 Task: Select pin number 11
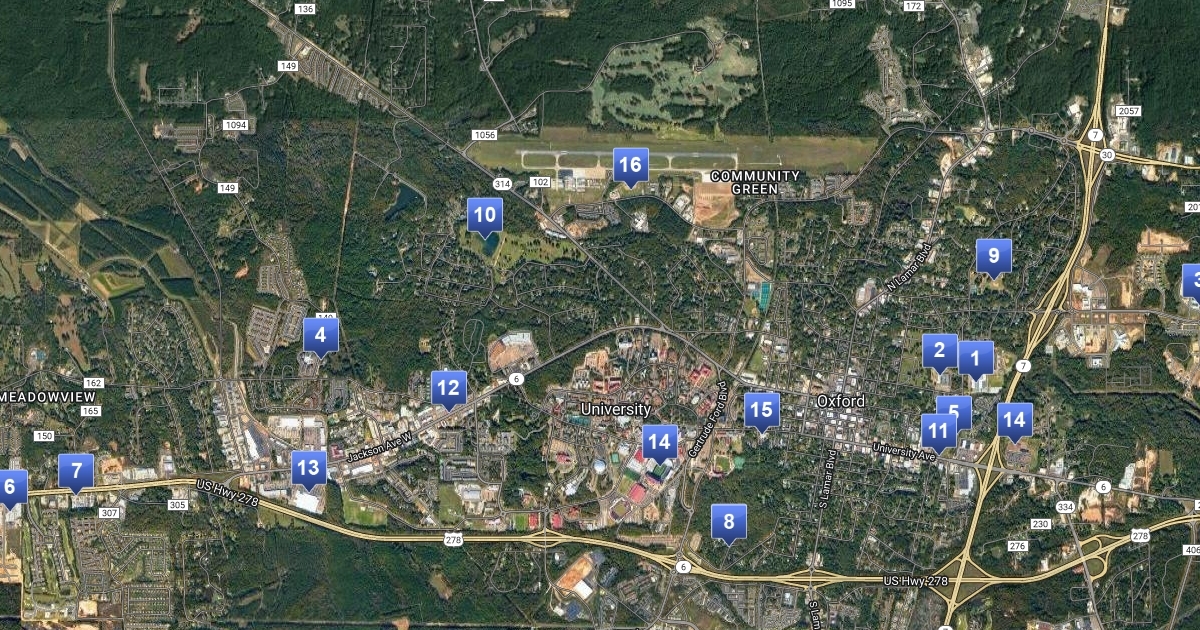click(x=937, y=432)
